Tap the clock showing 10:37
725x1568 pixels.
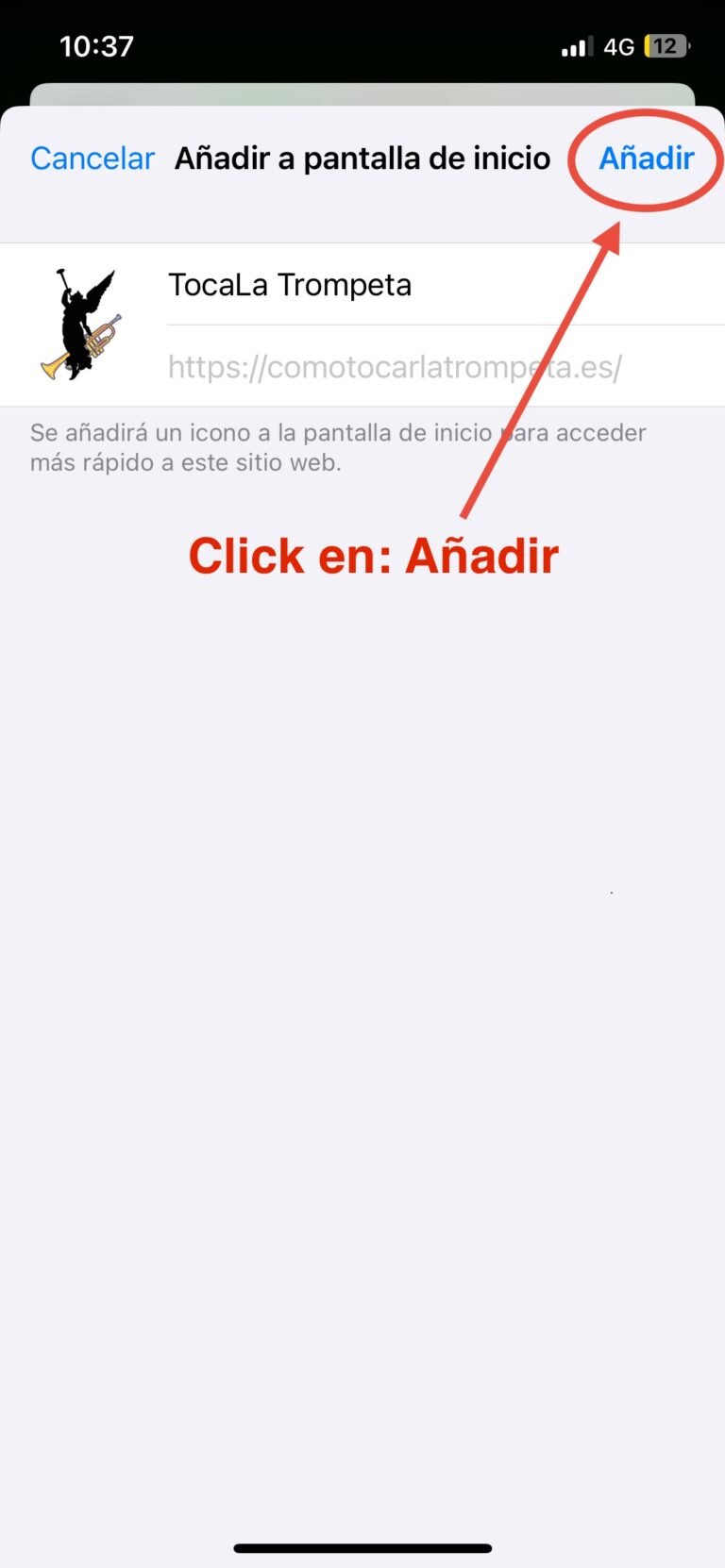95,45
